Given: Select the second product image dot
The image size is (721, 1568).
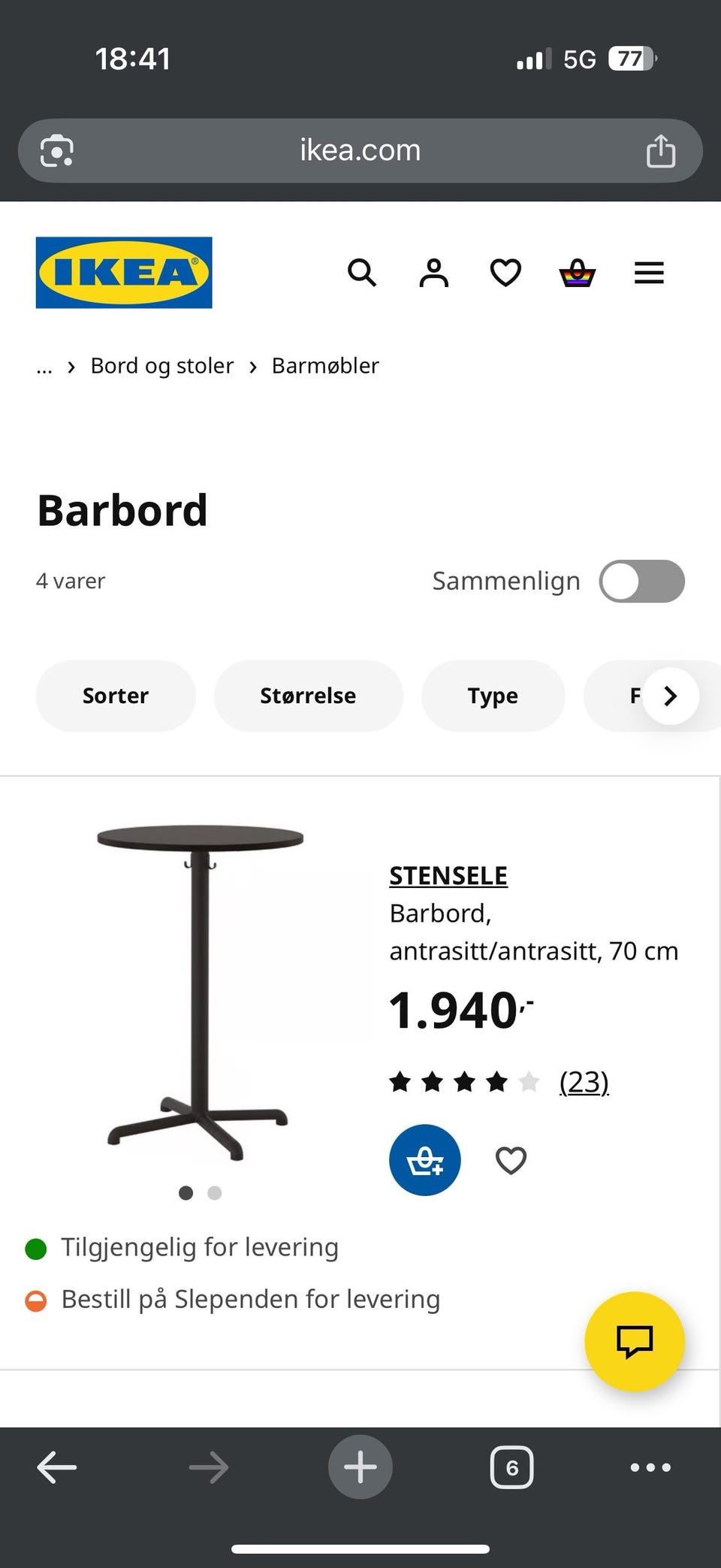Looking at the screenshot, I should coord(215,1193).
